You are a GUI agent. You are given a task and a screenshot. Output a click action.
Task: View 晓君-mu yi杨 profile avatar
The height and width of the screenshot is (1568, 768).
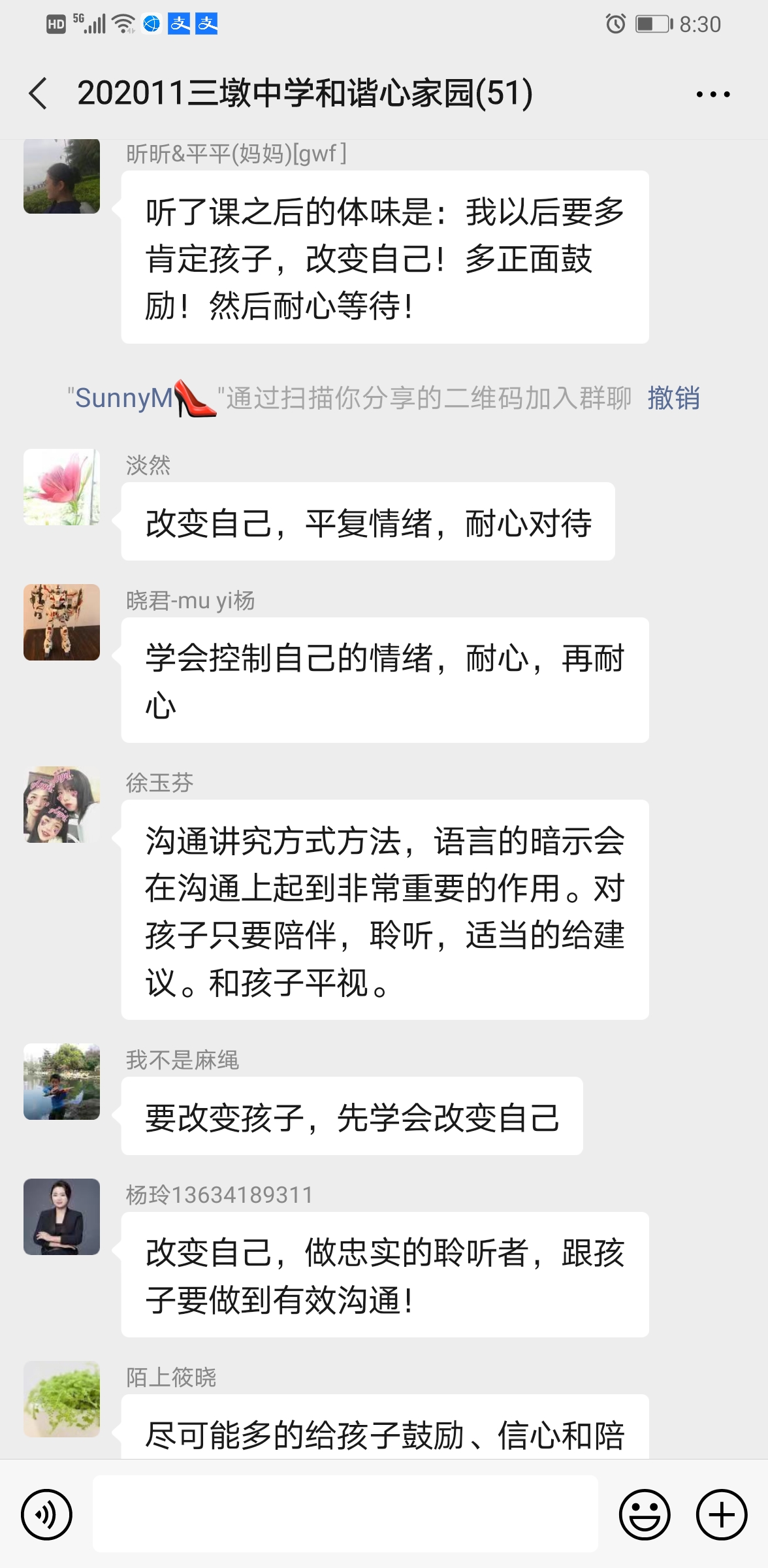[62, 622]
